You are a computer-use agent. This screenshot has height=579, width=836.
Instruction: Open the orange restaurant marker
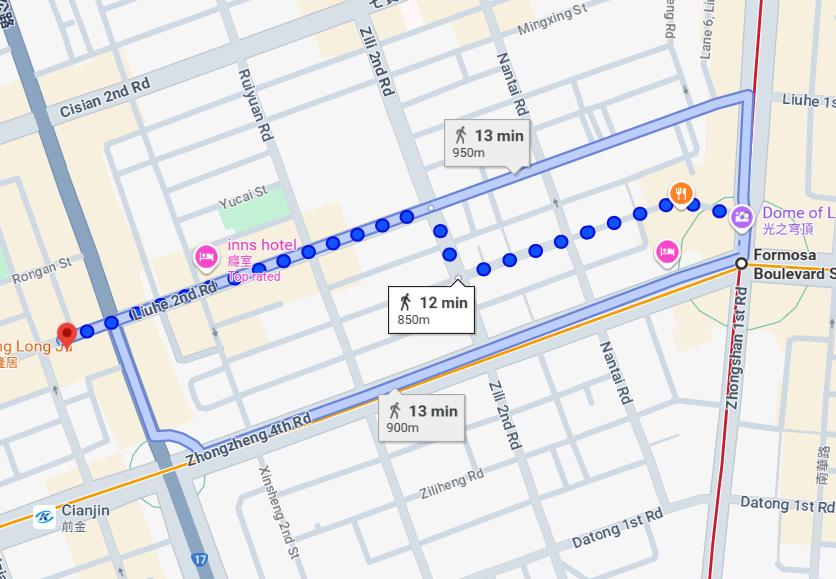click(x=680, y=192)
